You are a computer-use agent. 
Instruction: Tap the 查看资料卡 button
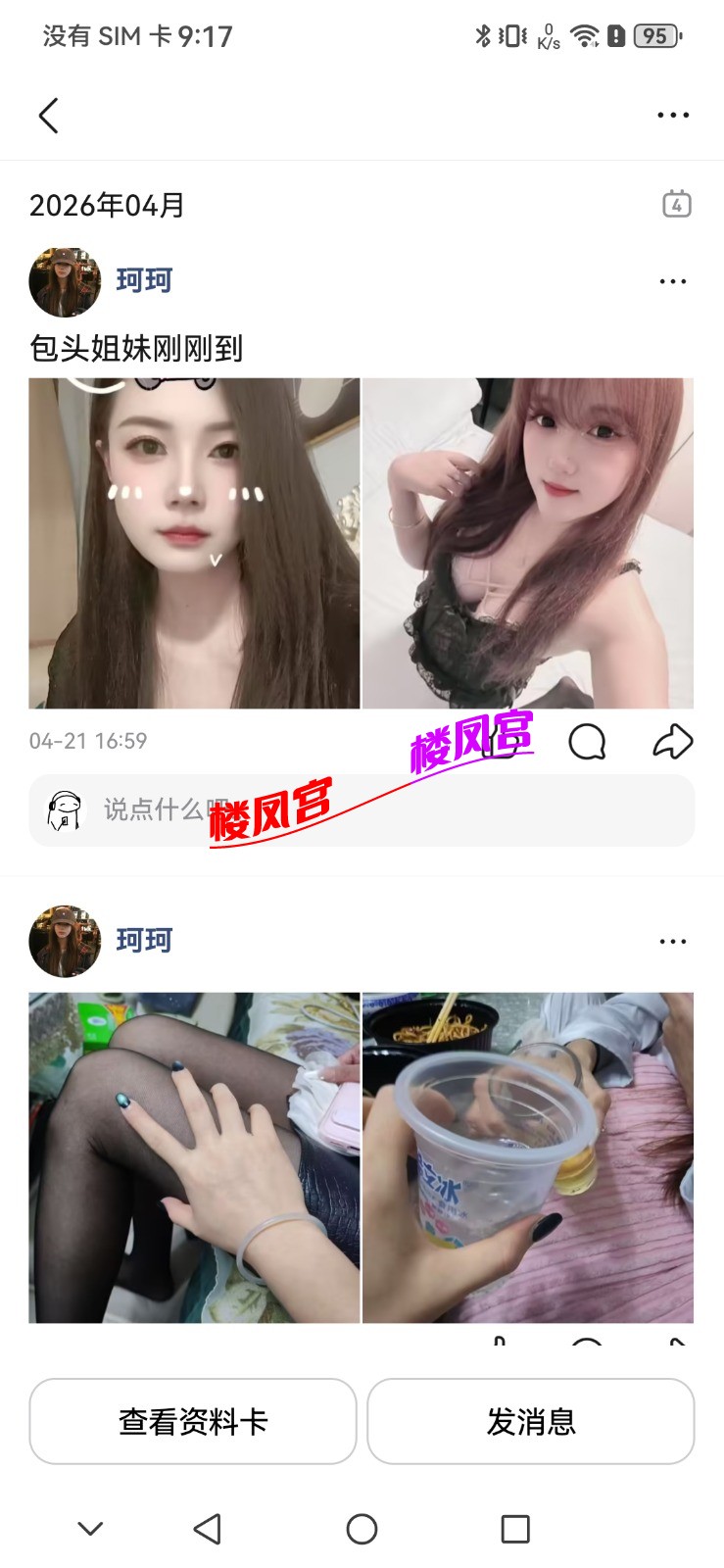pos(193,1422)
